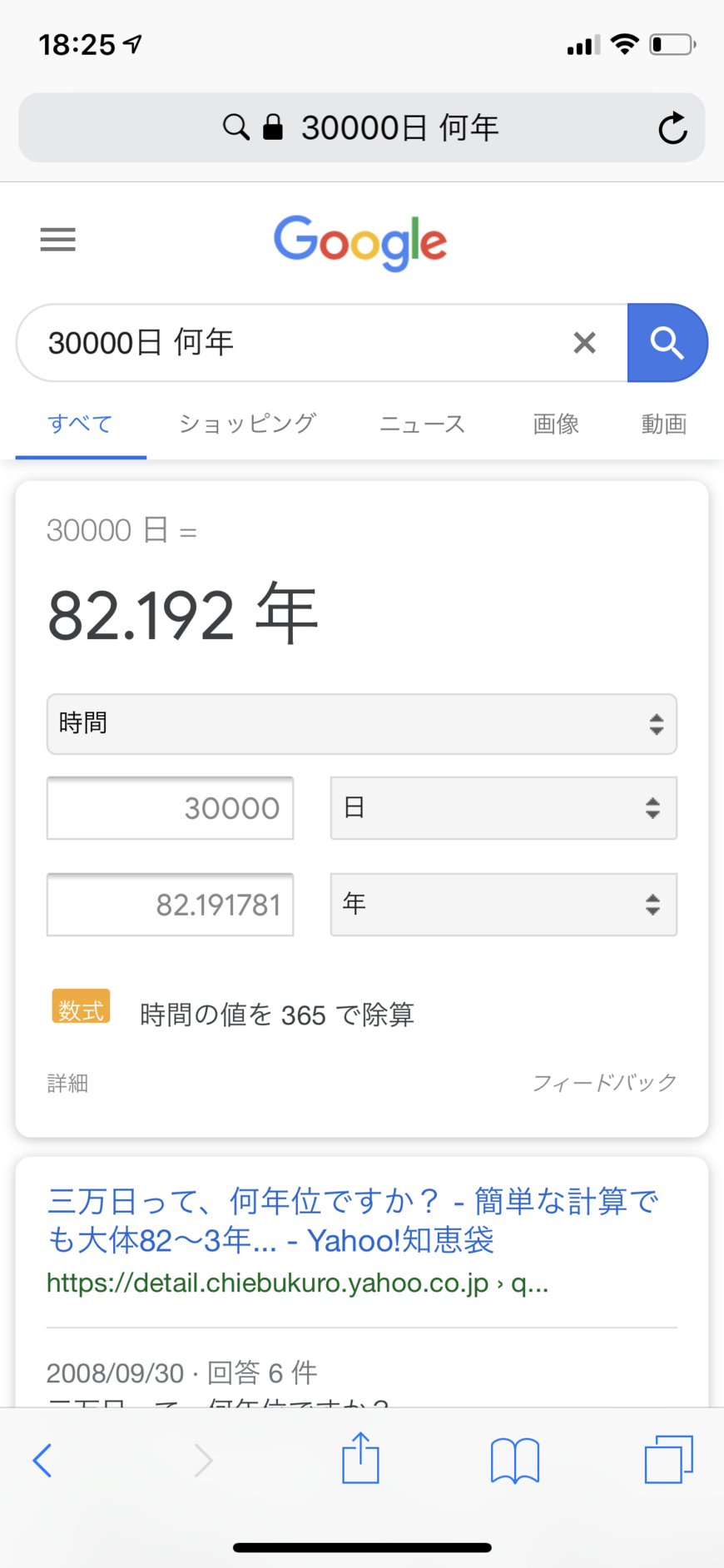Switch to the 動画 tab
724x1568 pixels.
(664, 424)
